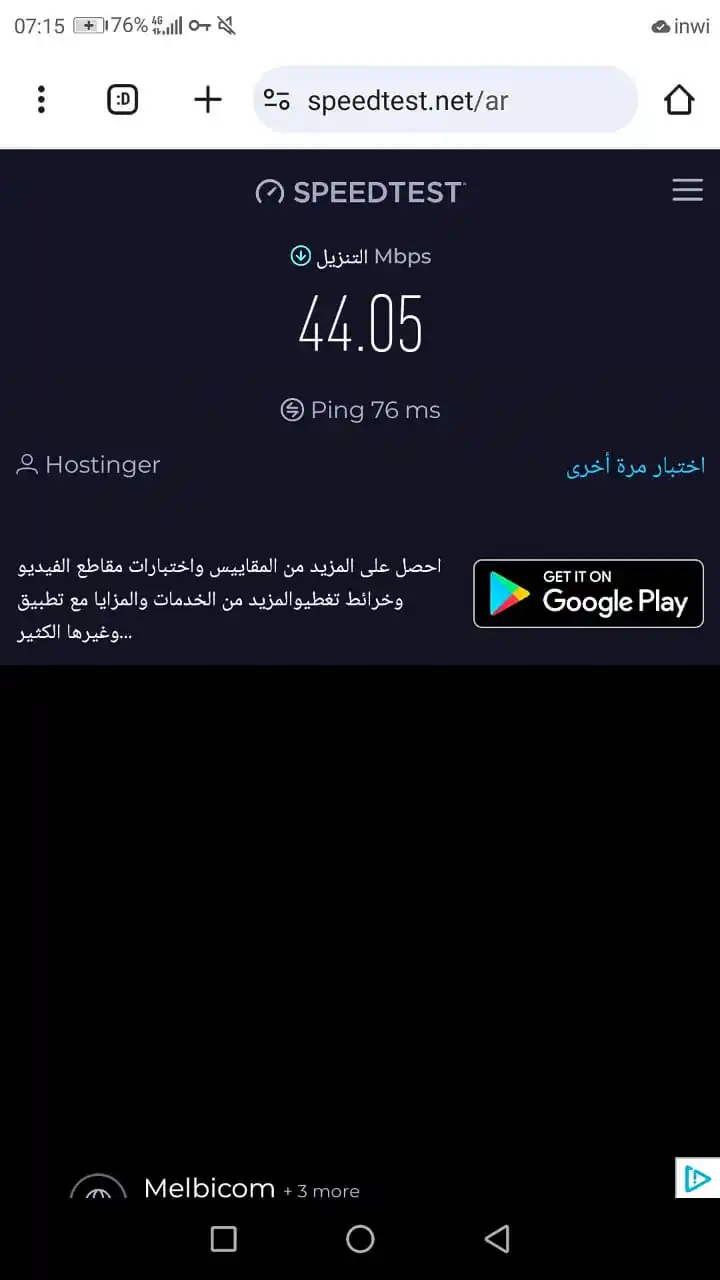Open a new browser tab
Viewport: 720px width, 1280px height.
click(x=207, y=99)
